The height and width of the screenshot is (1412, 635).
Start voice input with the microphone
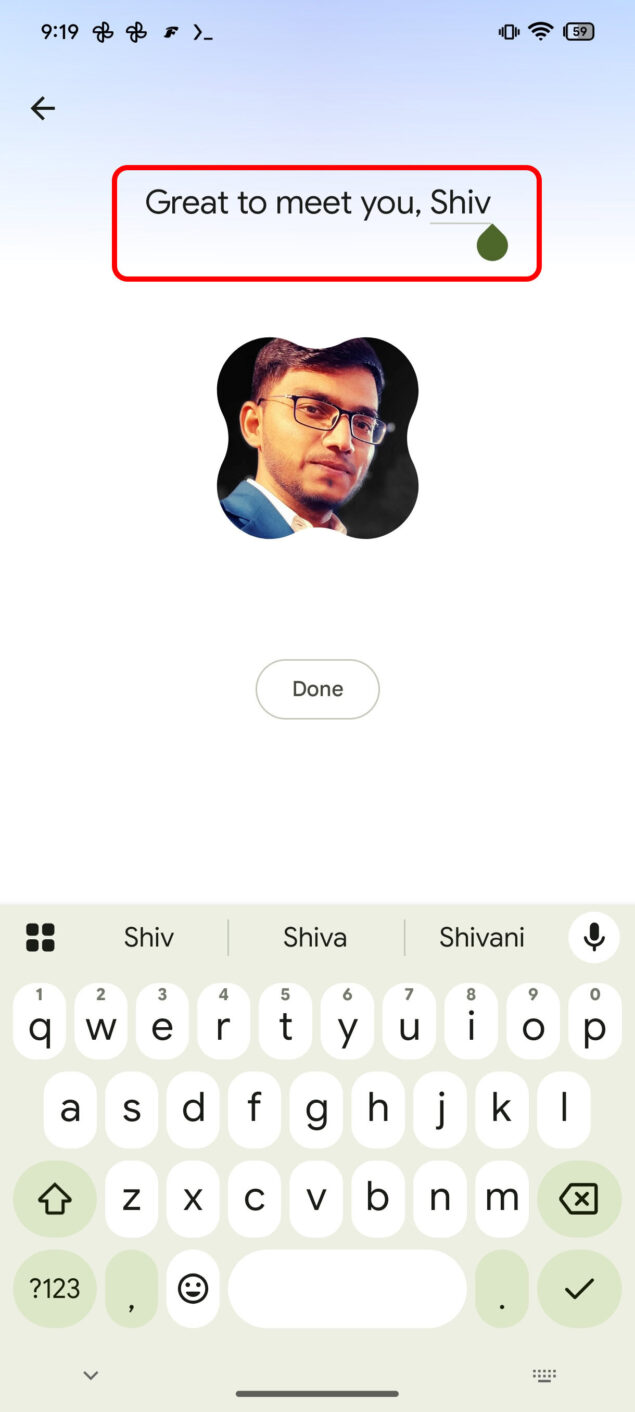[x=594, y=938]
